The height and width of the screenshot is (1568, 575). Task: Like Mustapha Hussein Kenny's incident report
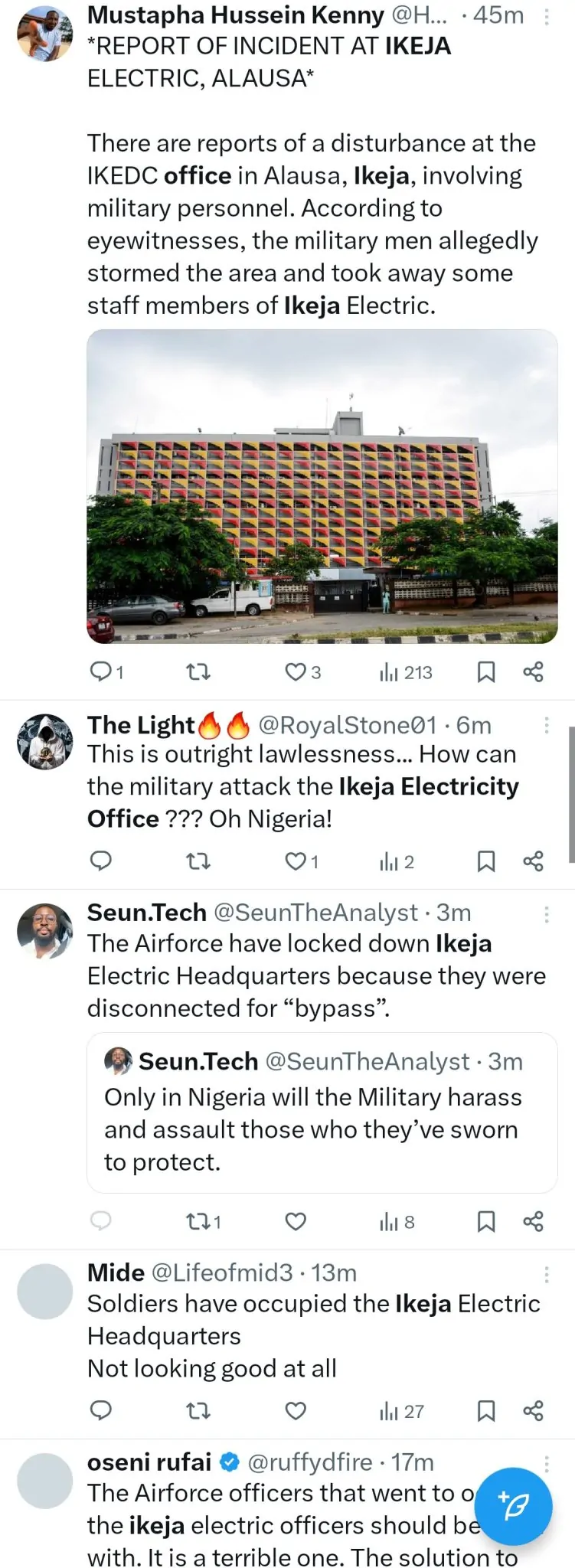tap(296, 672)
